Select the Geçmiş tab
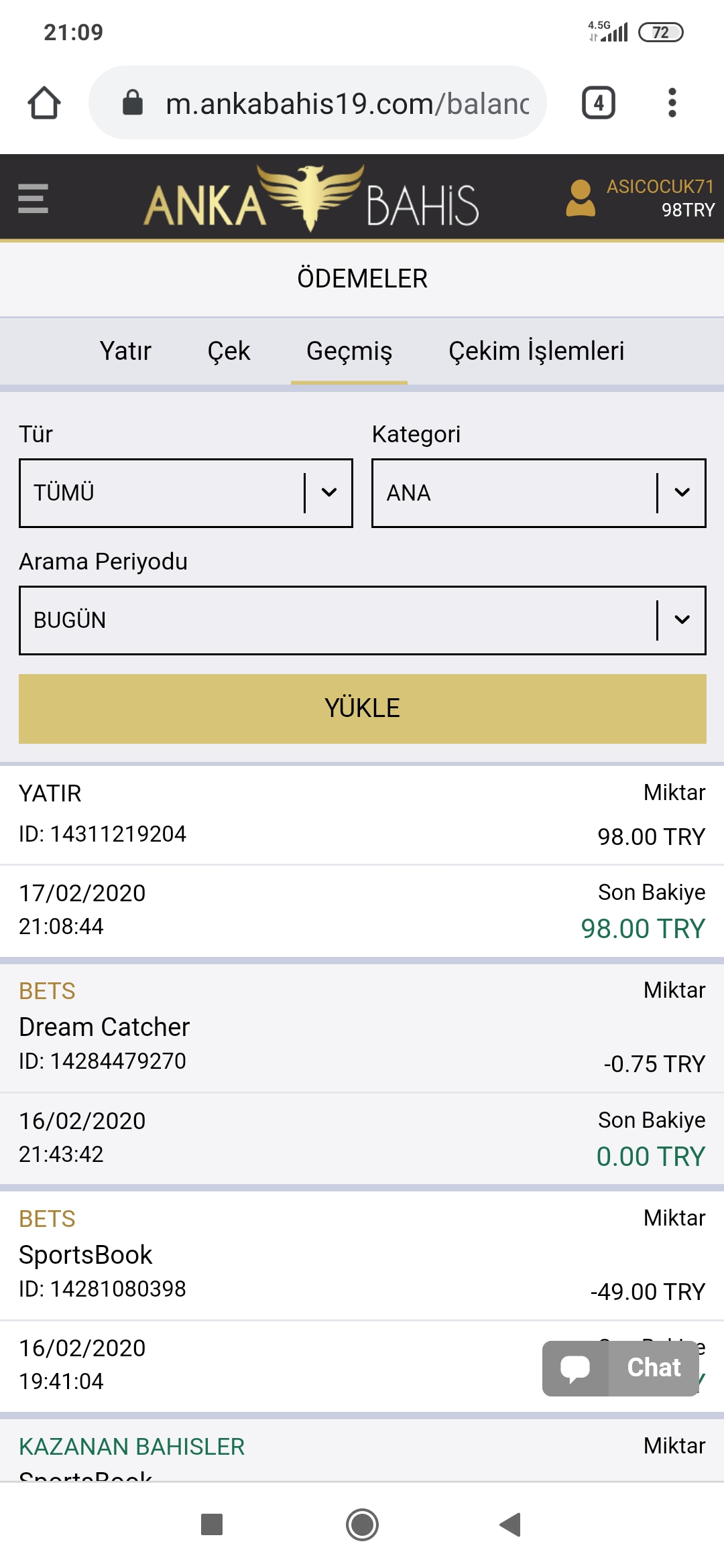This screenshot has height=1568, width=724. (349, 352)
